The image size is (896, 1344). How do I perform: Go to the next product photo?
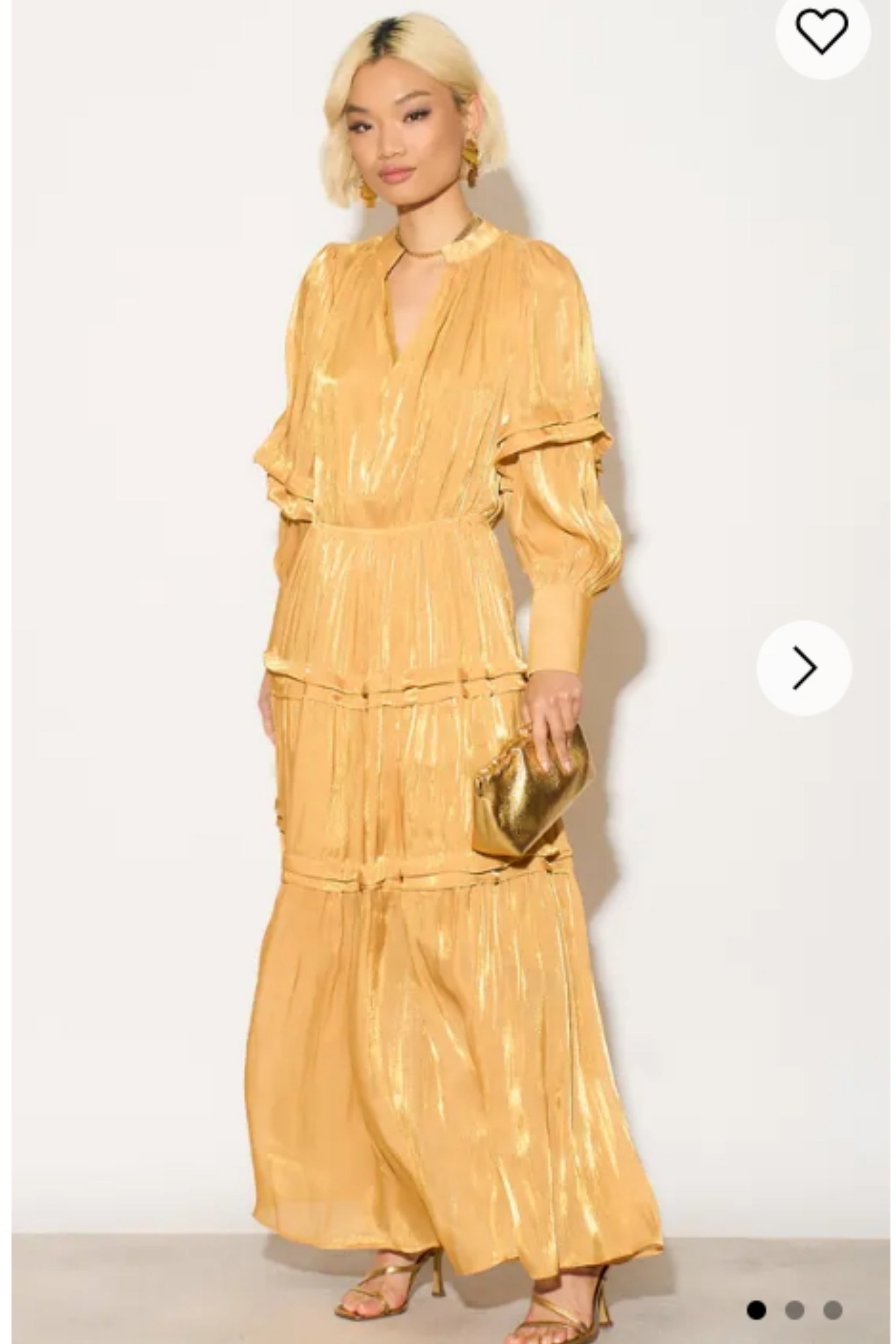pyautogui.click(x=804, y=668)
